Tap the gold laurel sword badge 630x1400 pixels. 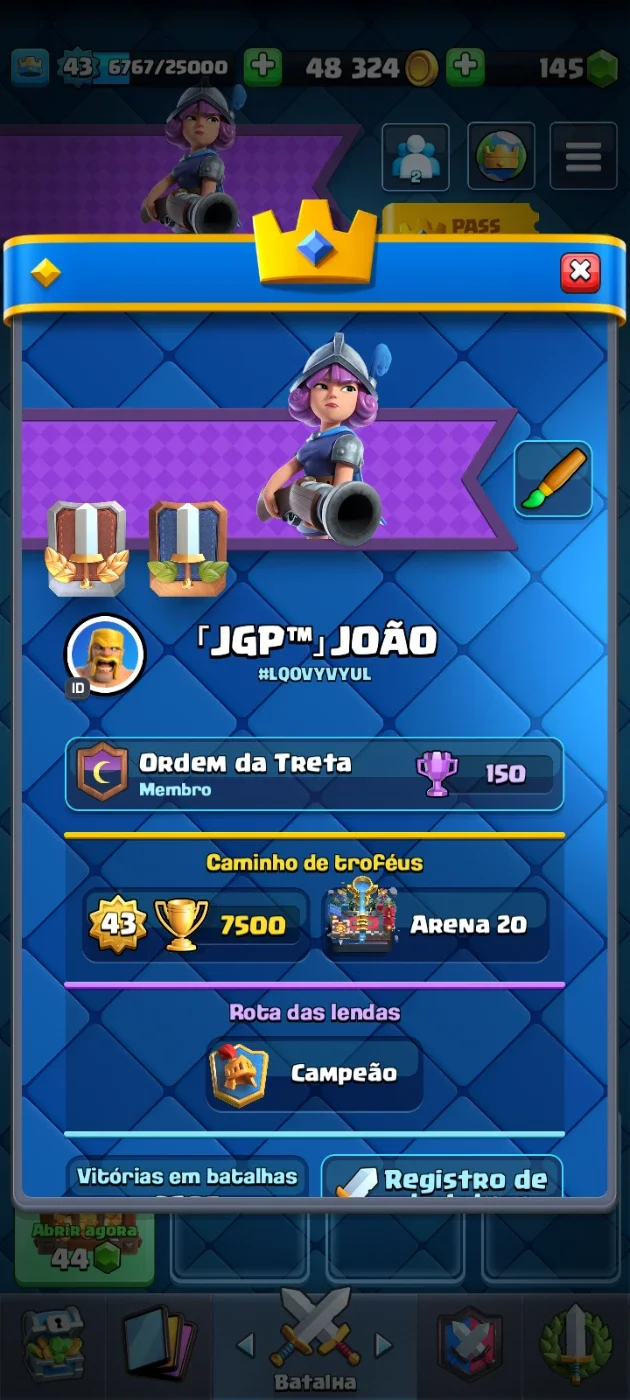(x=86, y=549)
